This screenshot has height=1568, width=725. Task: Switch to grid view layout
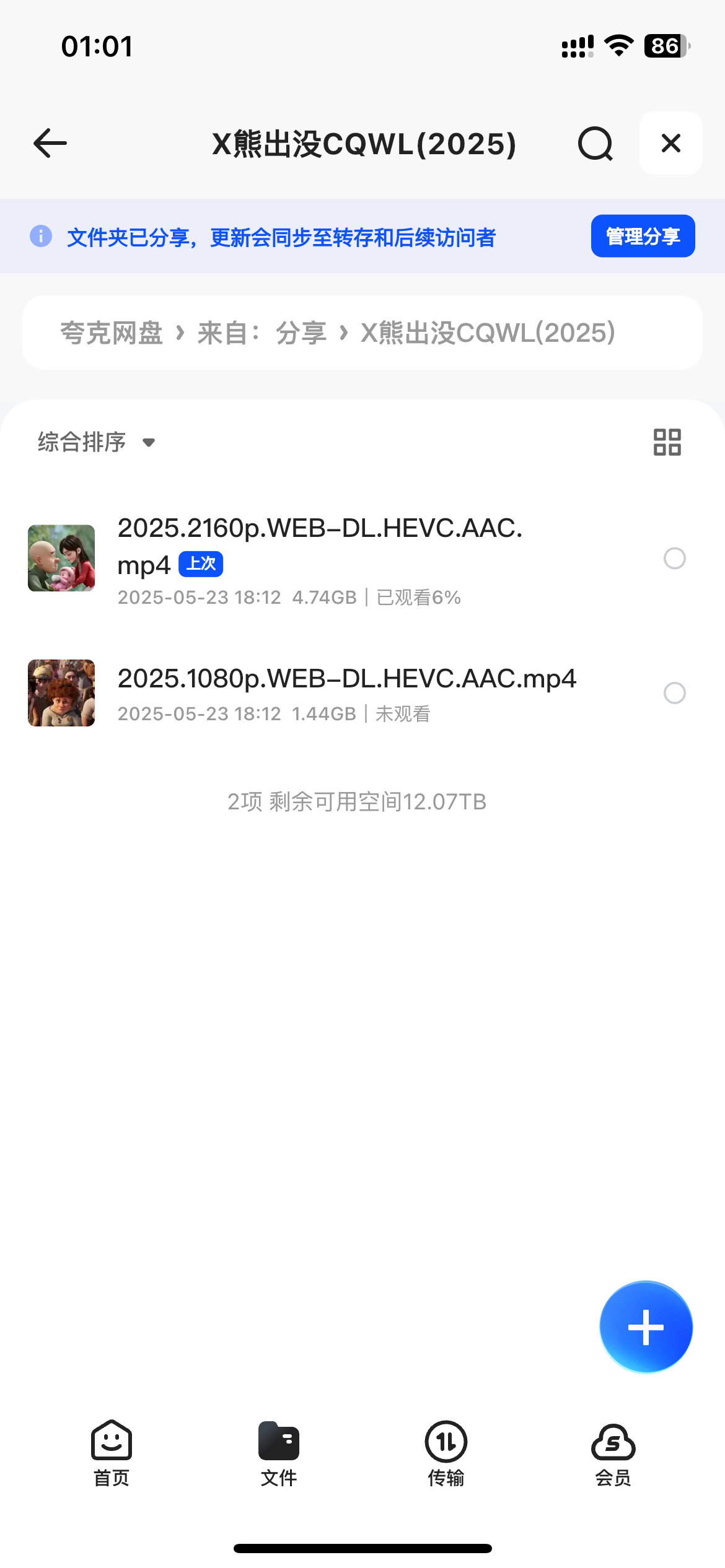tap(667, 442)
